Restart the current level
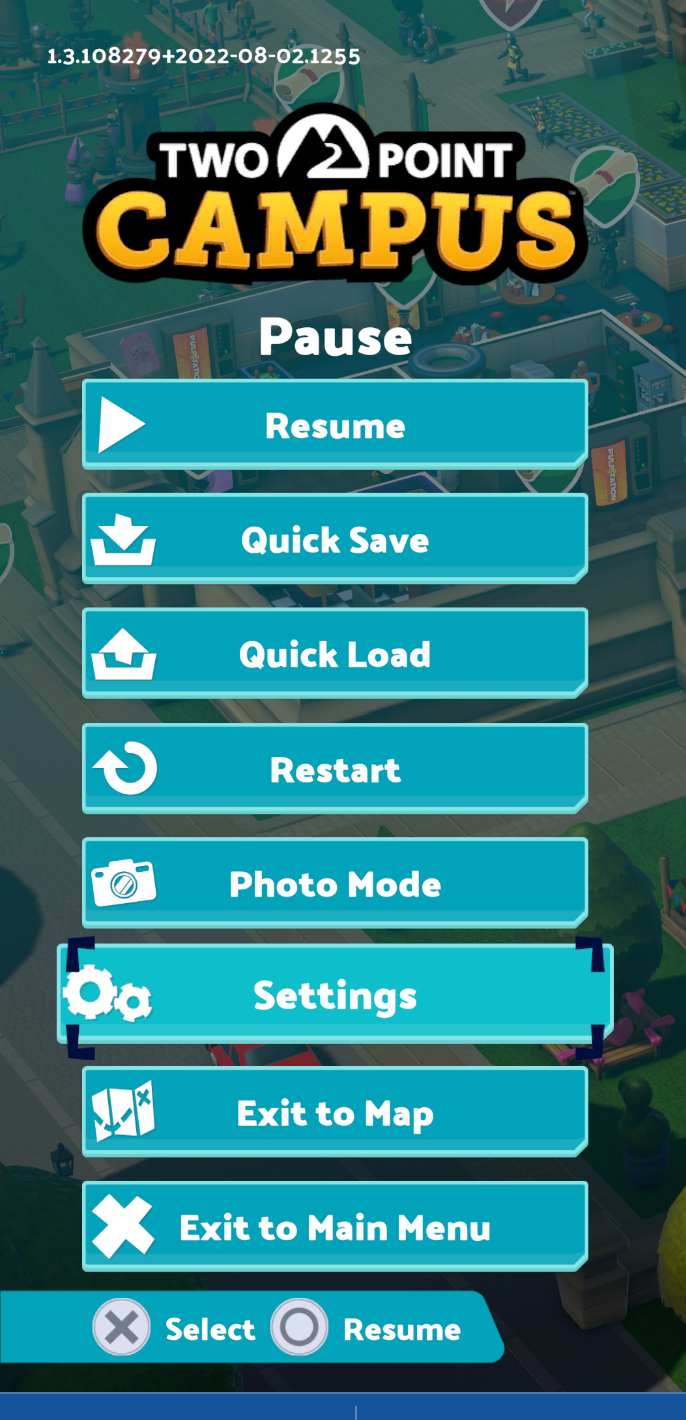This screenshot has width=686, height=1420. tap(335, 770)
